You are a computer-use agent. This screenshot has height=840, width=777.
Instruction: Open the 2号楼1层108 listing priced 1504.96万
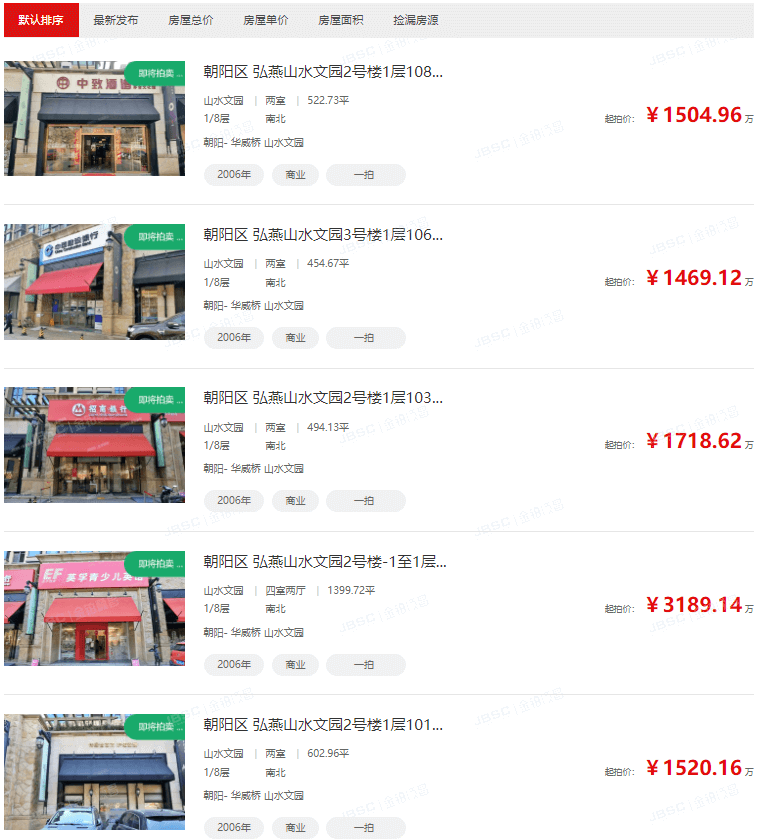point(323,72)
